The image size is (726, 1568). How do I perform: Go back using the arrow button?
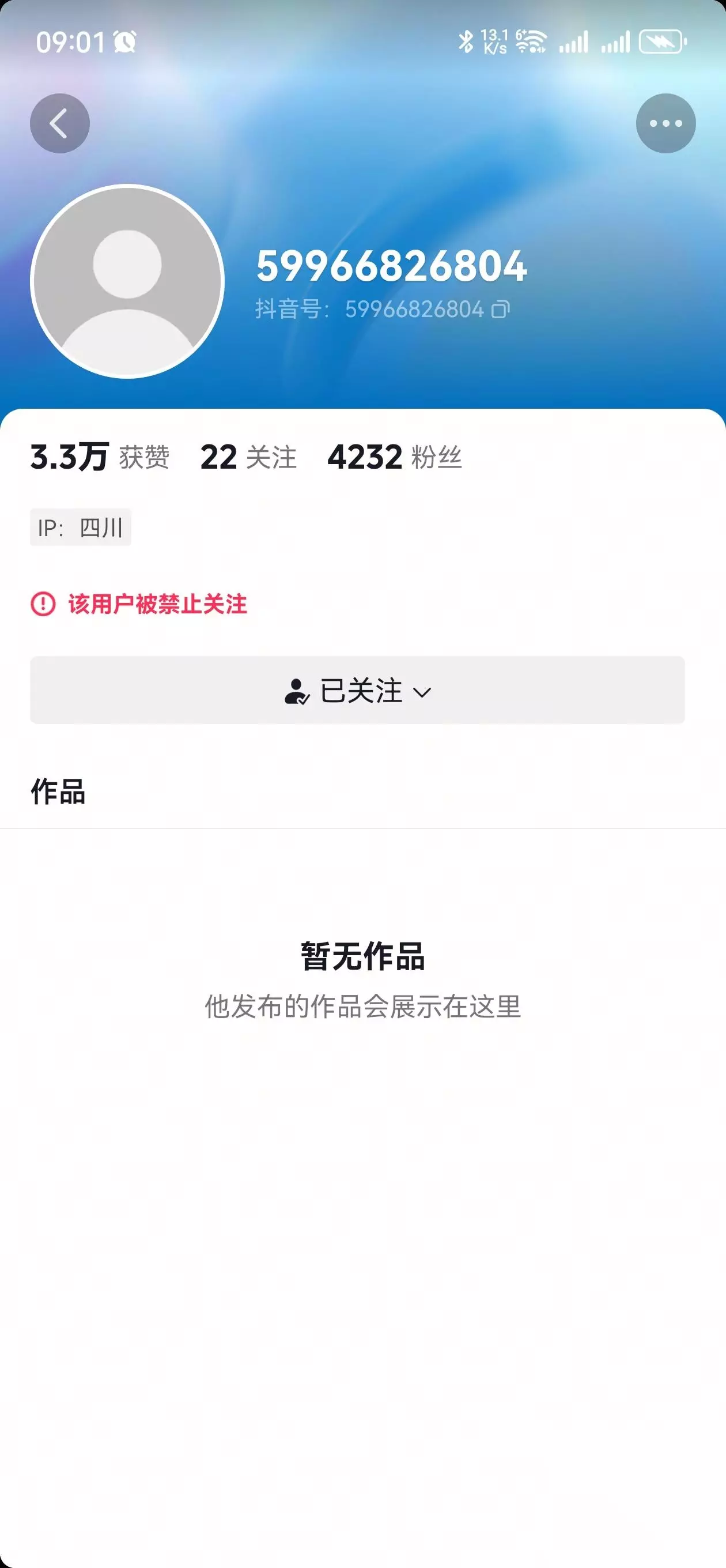click(x=60, y=123)
